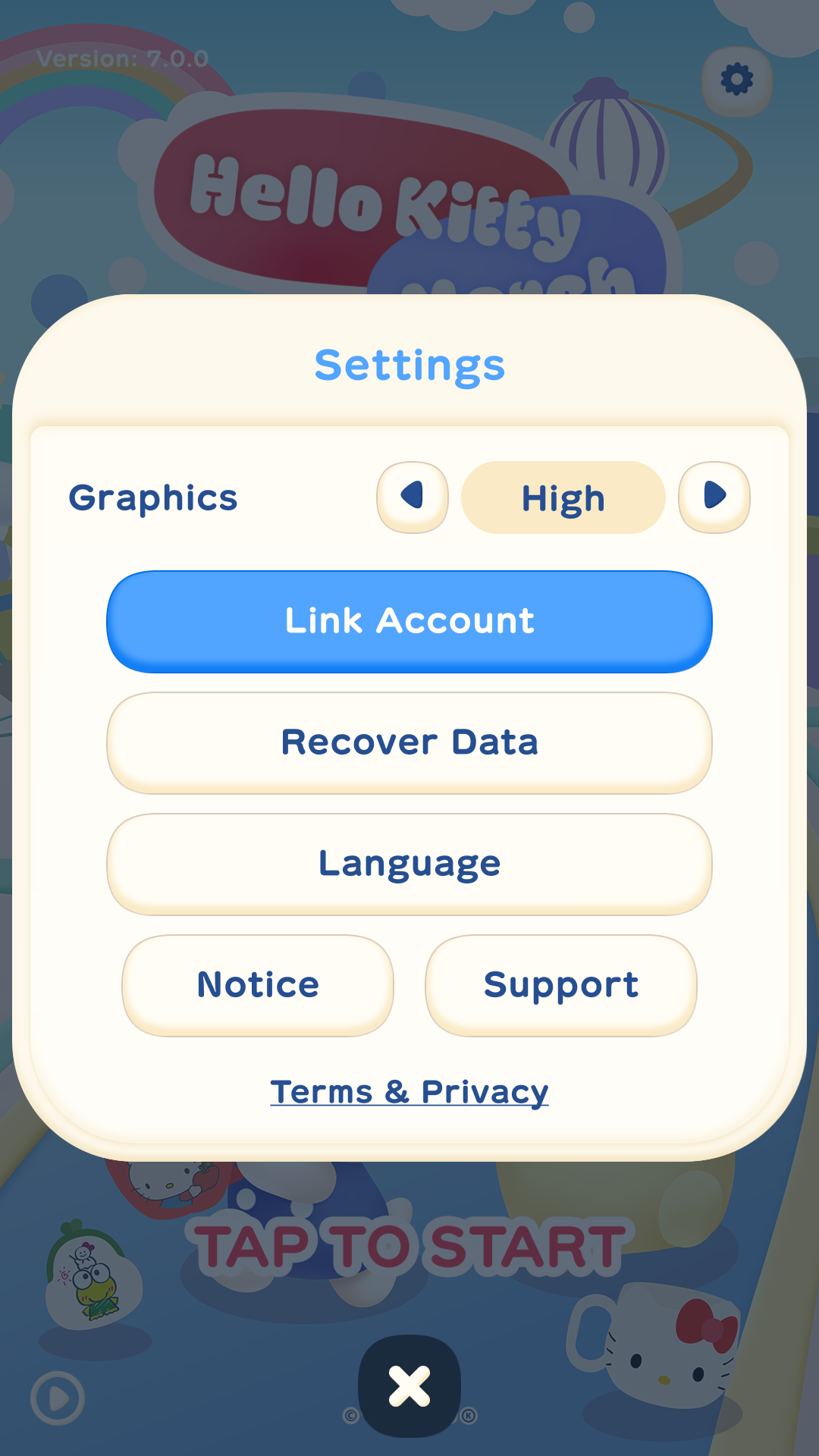819x1456 pixels.
Task: Open Recover Data
Action: click(x=409, y=742)
